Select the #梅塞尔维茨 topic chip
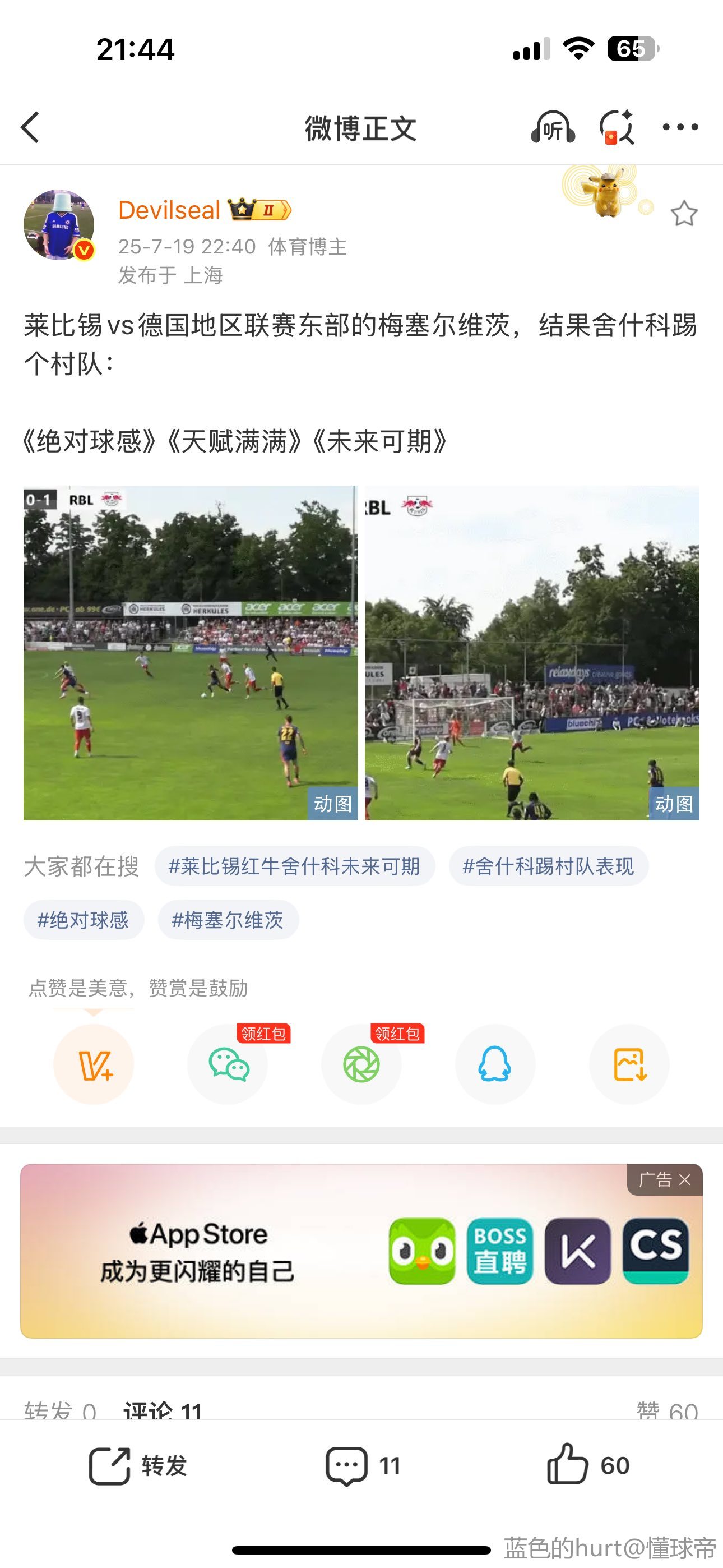723x1568 pixels. click(228, 920)
